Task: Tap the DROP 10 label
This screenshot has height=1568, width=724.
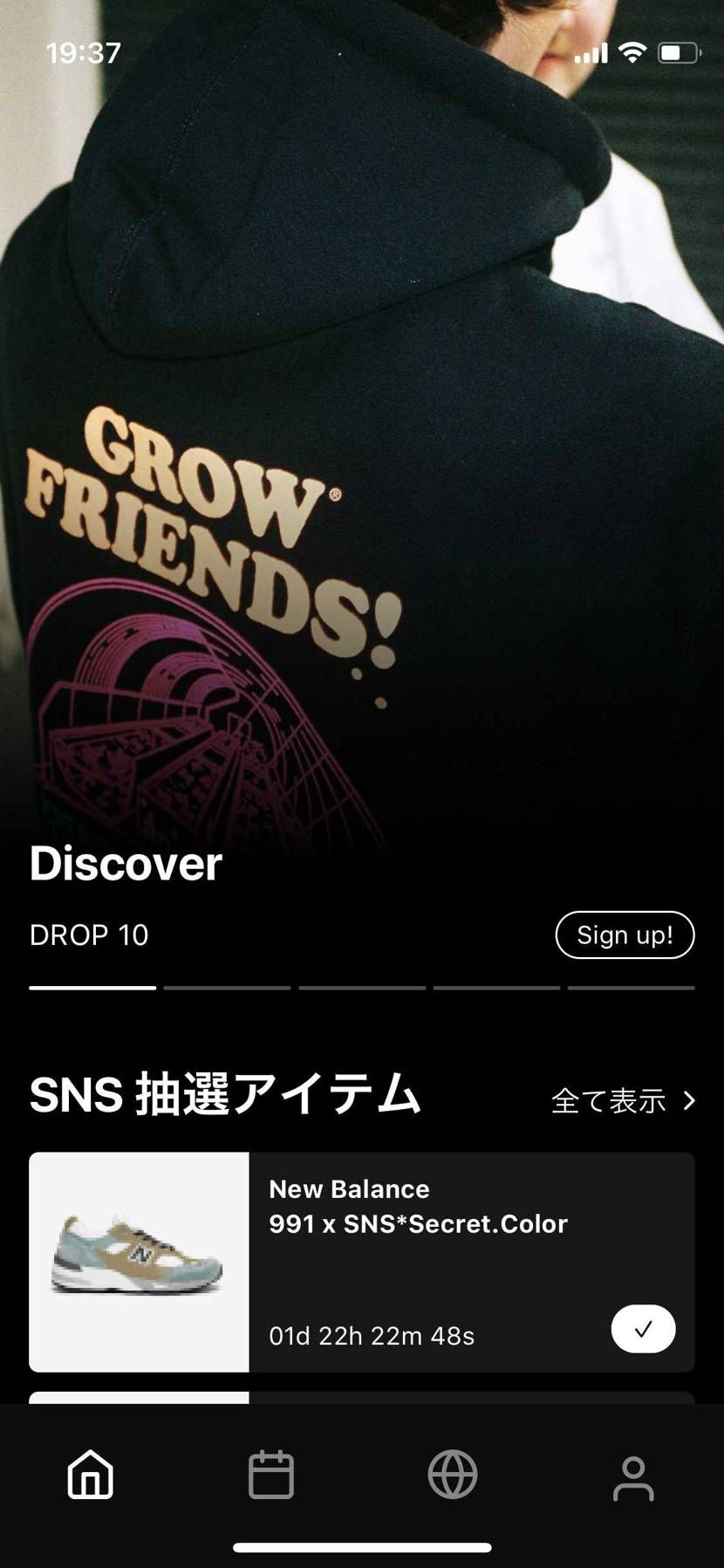Action: [x=88, y=935]
